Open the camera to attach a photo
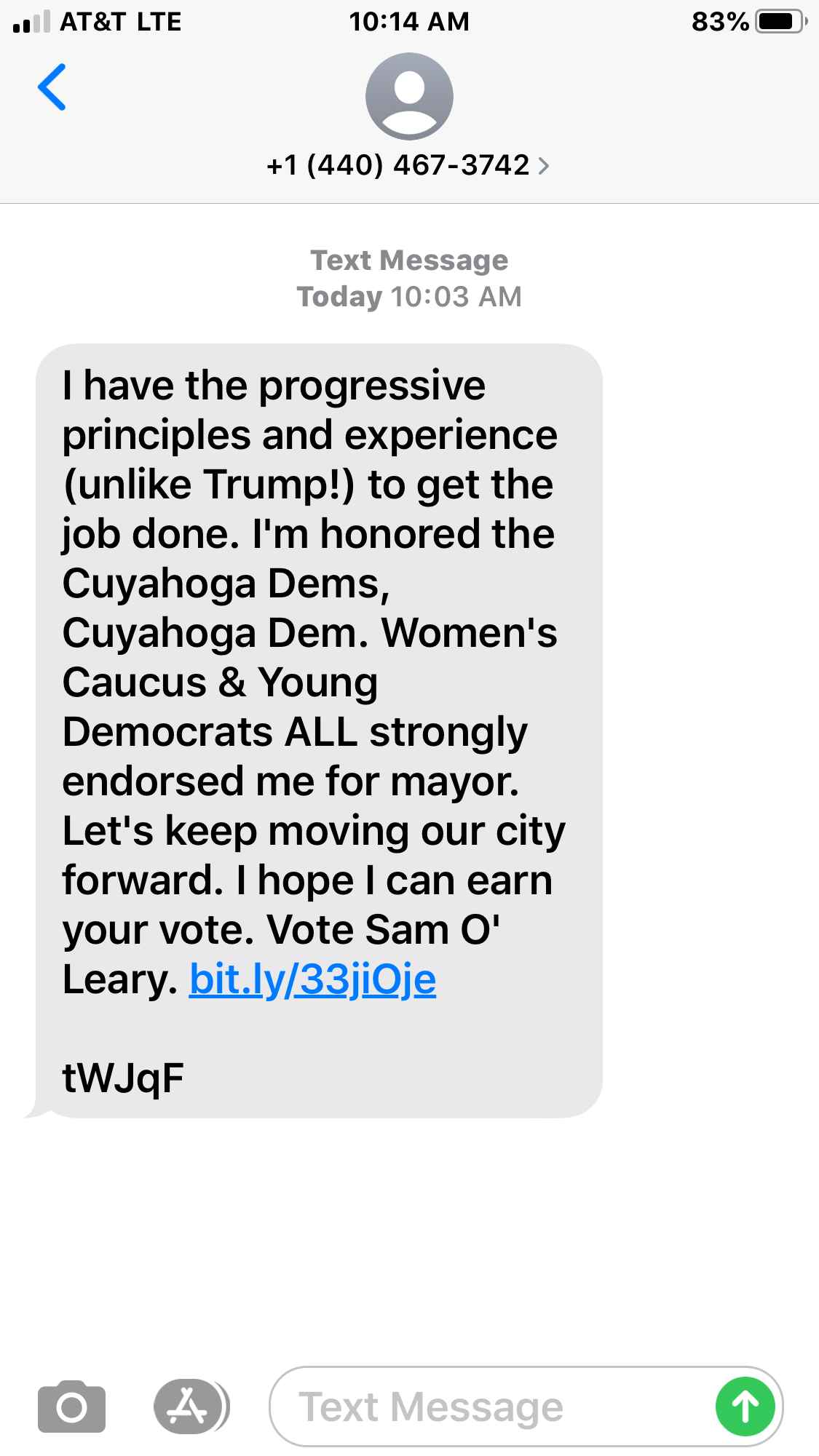This screenshot has width=819, height=1456. [71, 1407]
